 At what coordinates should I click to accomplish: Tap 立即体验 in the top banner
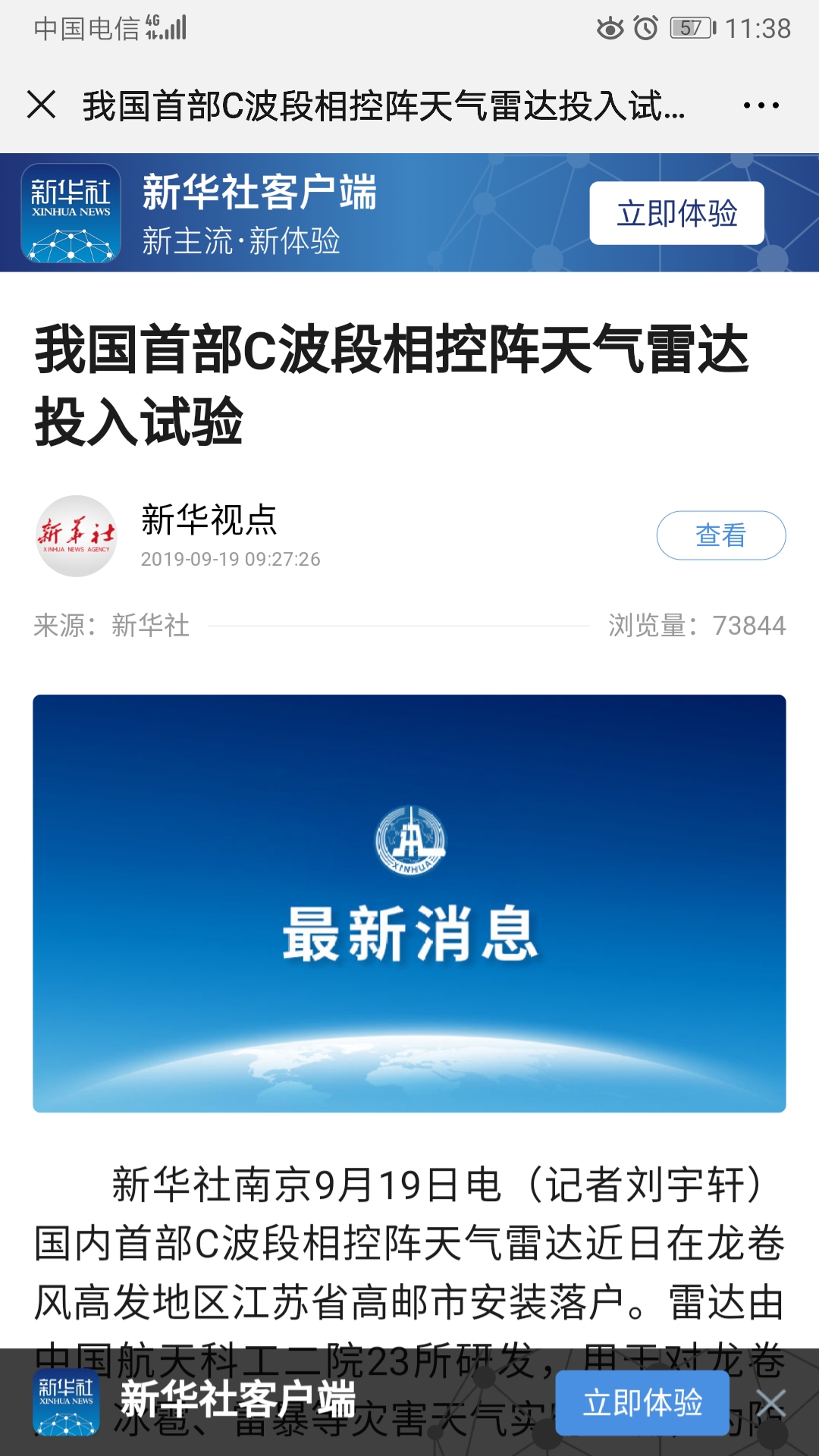(x=676, y=213)
